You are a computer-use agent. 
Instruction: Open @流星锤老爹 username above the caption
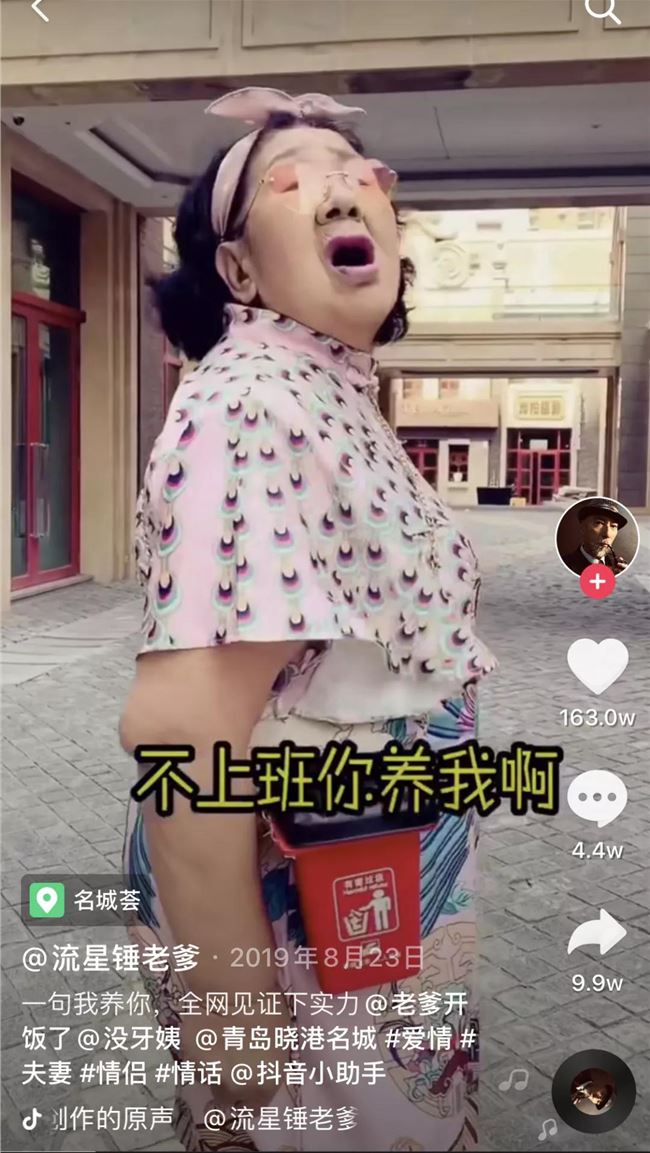(x=111, y=957)
